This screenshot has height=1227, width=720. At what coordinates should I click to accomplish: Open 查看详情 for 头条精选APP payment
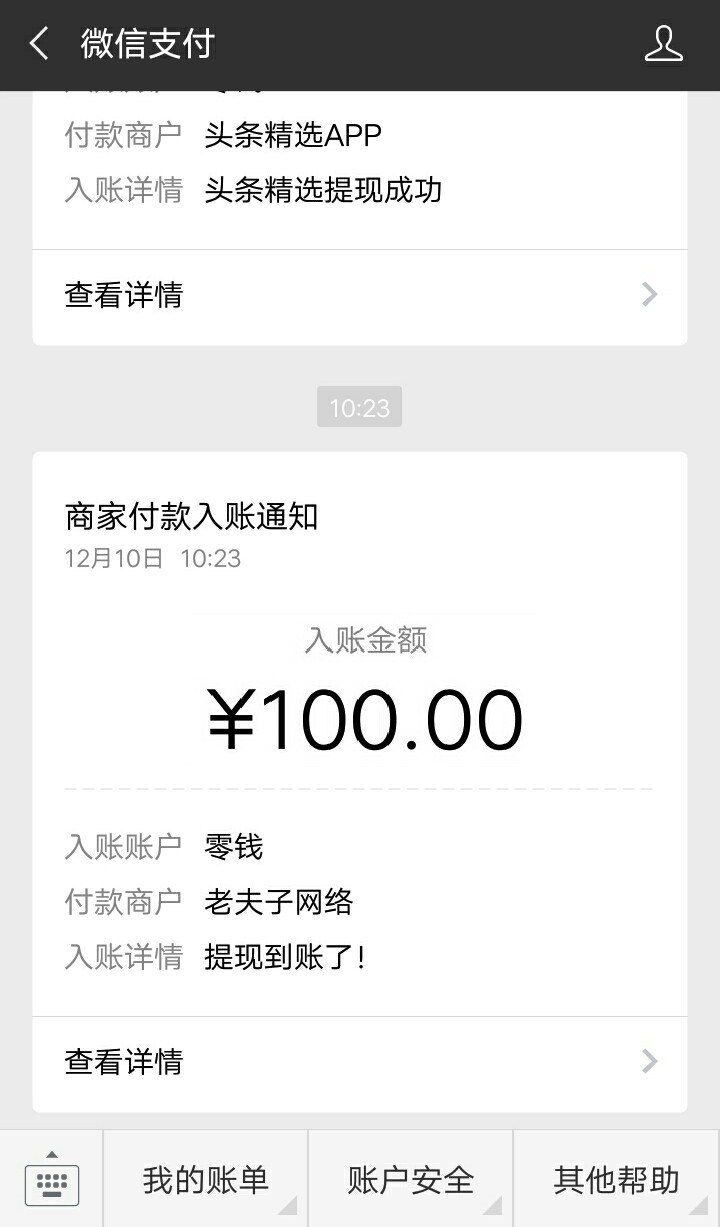(x=360, y=295)
